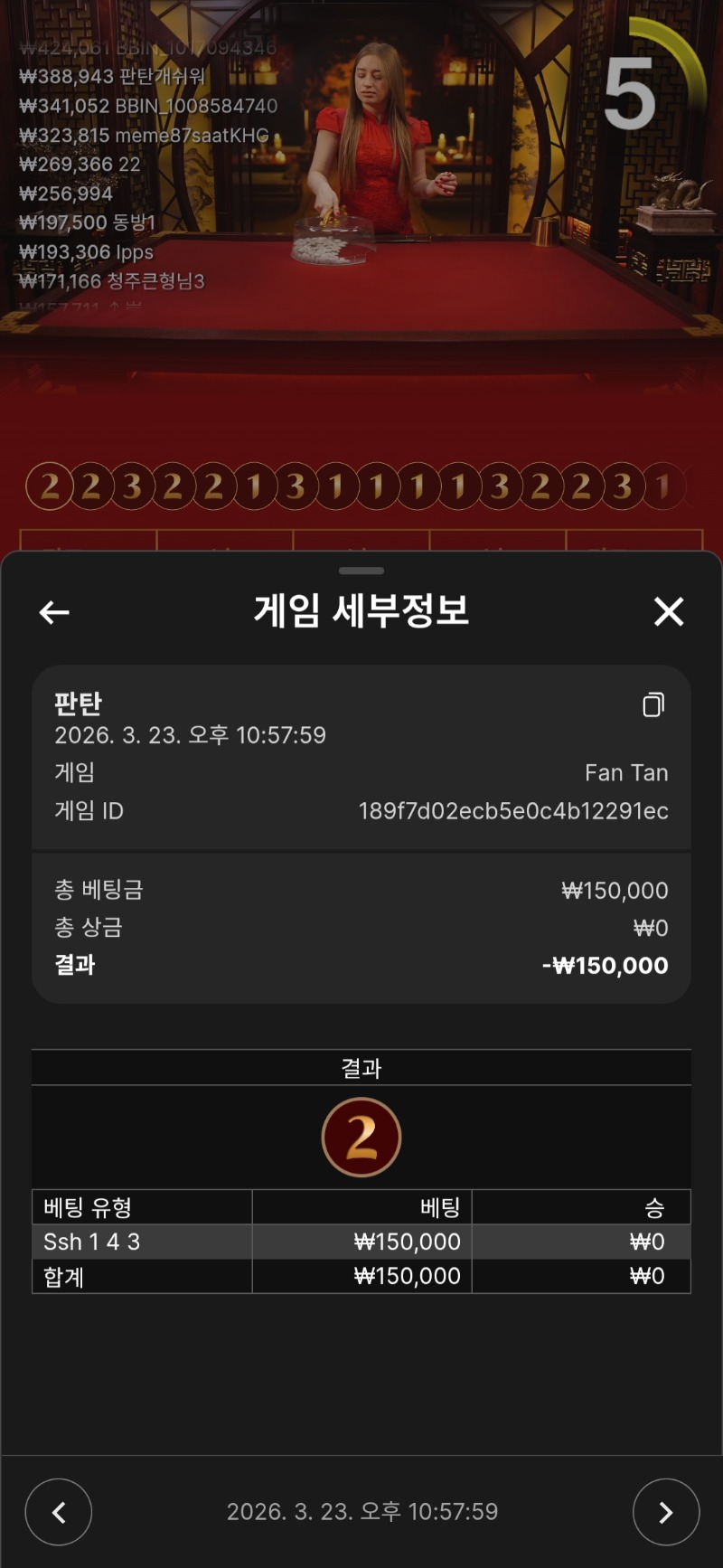The height and width of the screenshot is (1568, 723).
Task: Show the previous game record
Action: point(59,1511)
